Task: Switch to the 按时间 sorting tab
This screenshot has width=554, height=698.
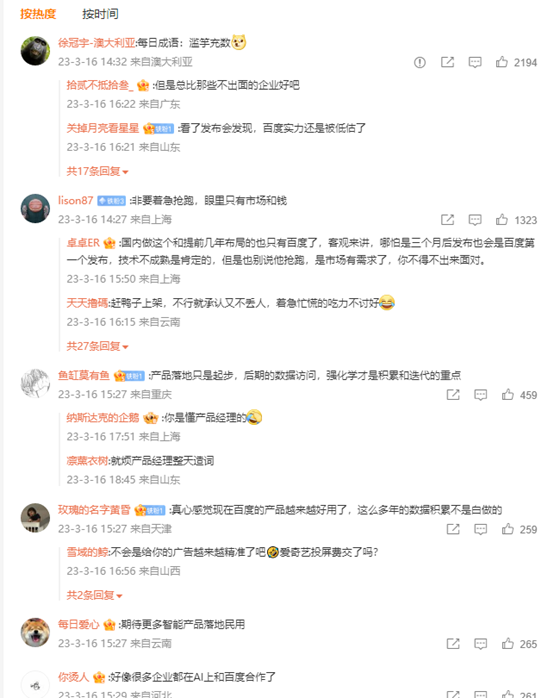Action: (x=100, y=14)
